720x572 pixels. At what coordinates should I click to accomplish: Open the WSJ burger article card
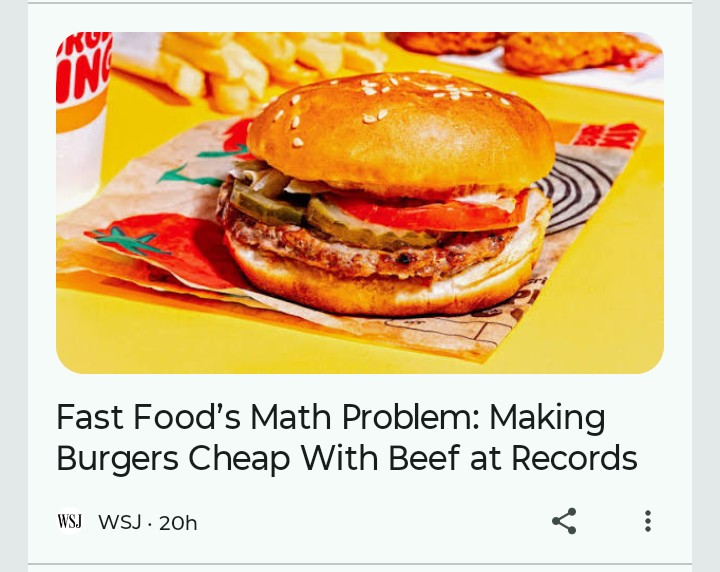click(x=346, y=437)
